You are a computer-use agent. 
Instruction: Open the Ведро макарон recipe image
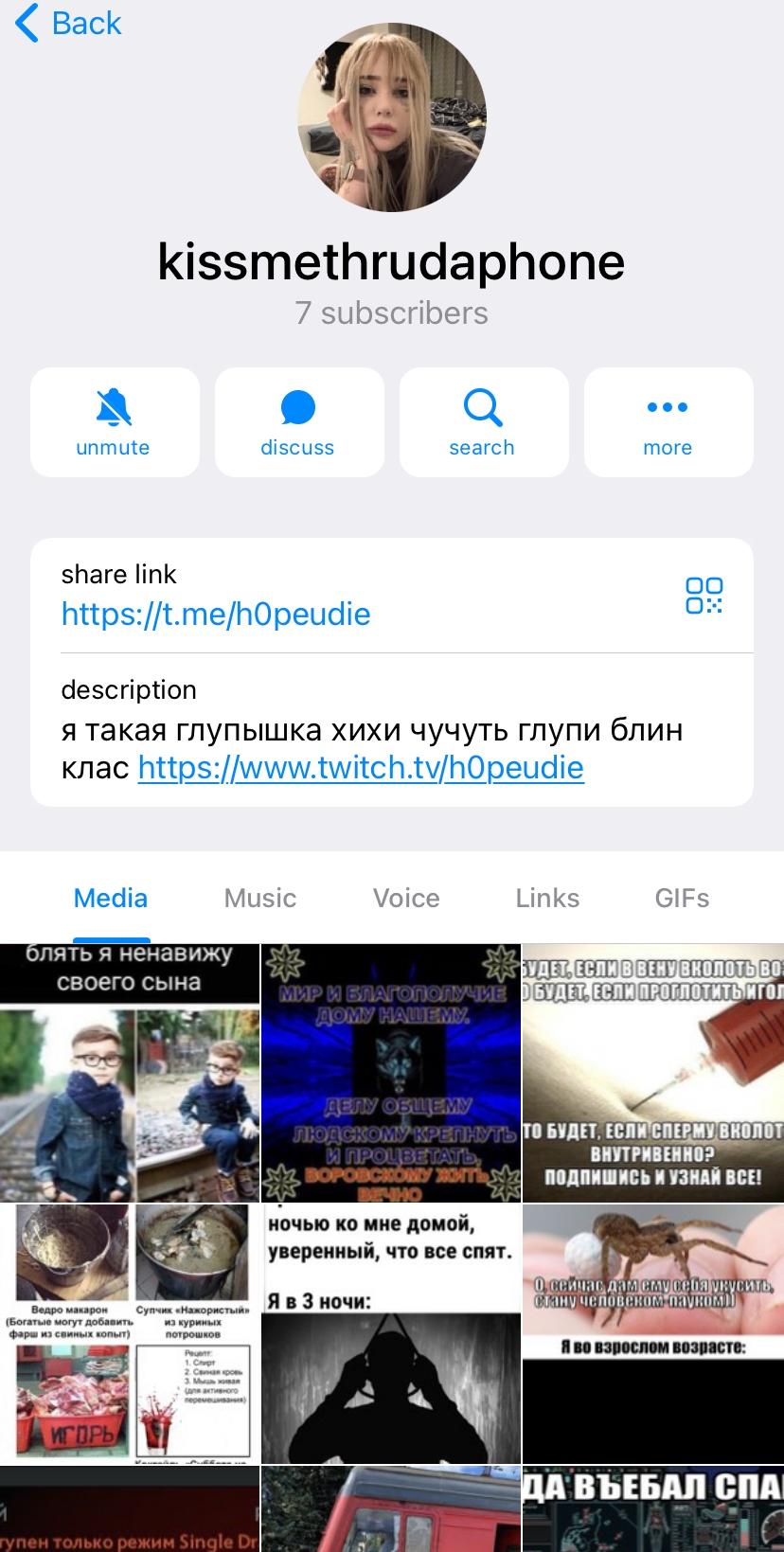(130, 1334)
